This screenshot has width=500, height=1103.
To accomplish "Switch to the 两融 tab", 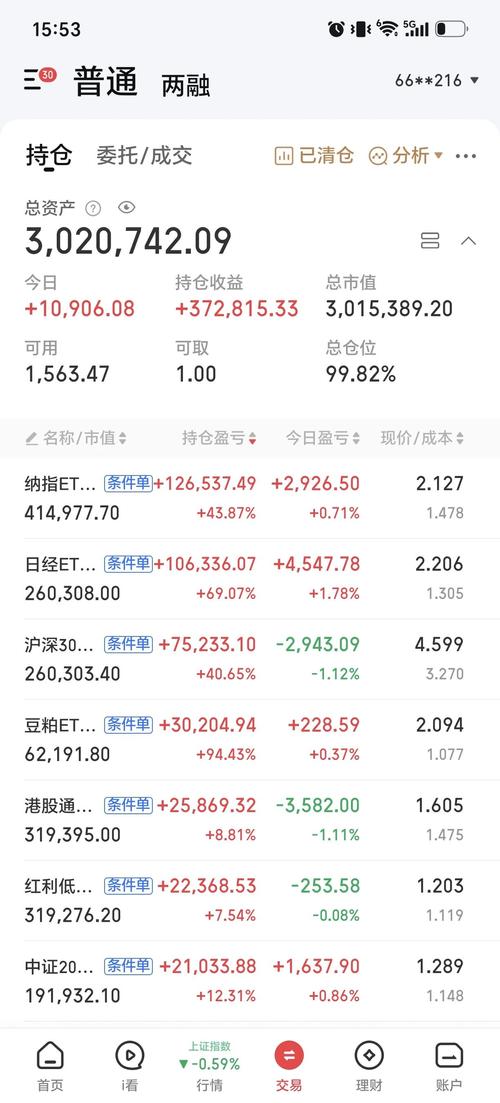I will pos(186,85).
